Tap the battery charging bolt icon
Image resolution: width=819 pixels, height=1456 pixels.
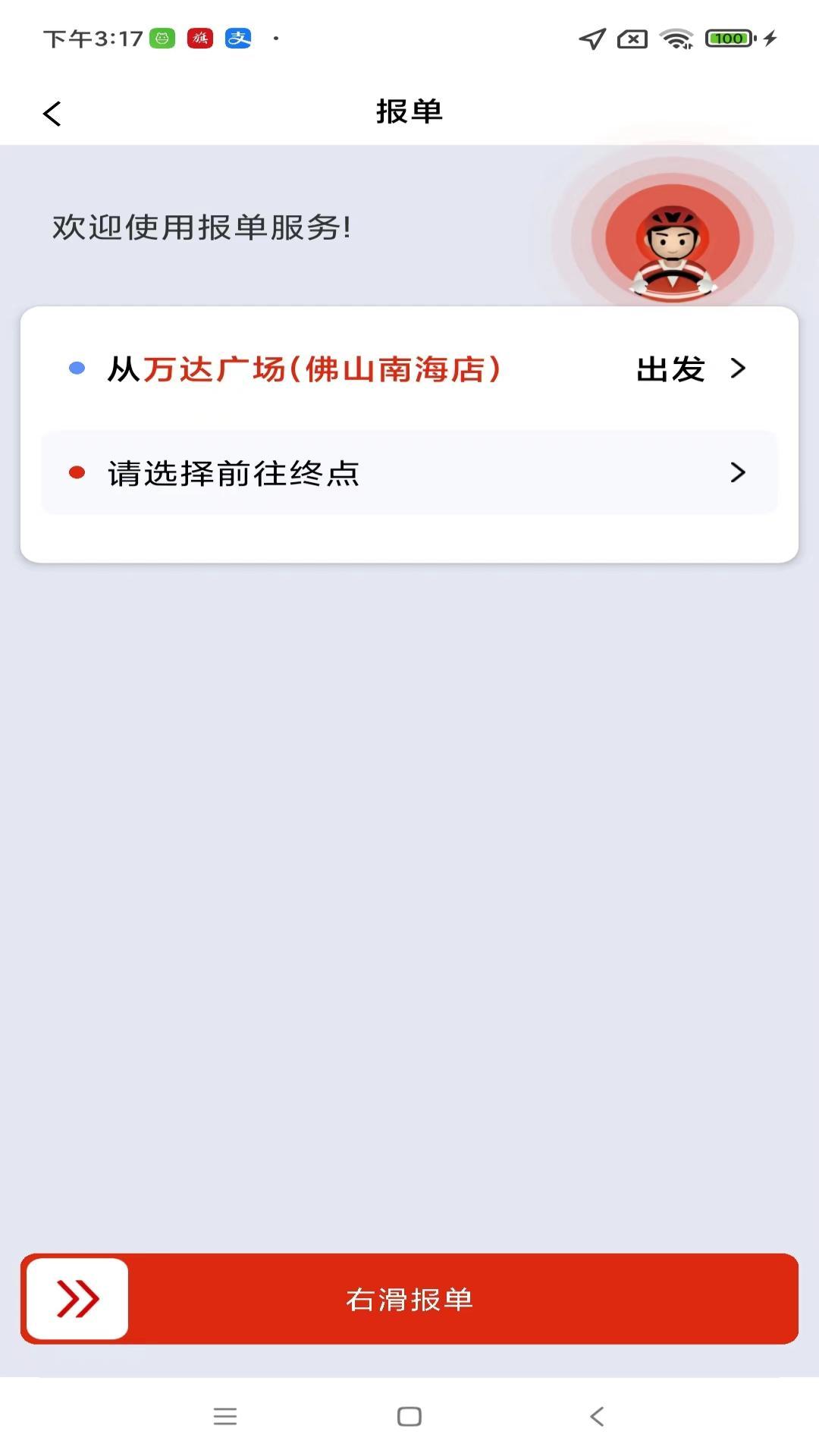coord(770,37)
